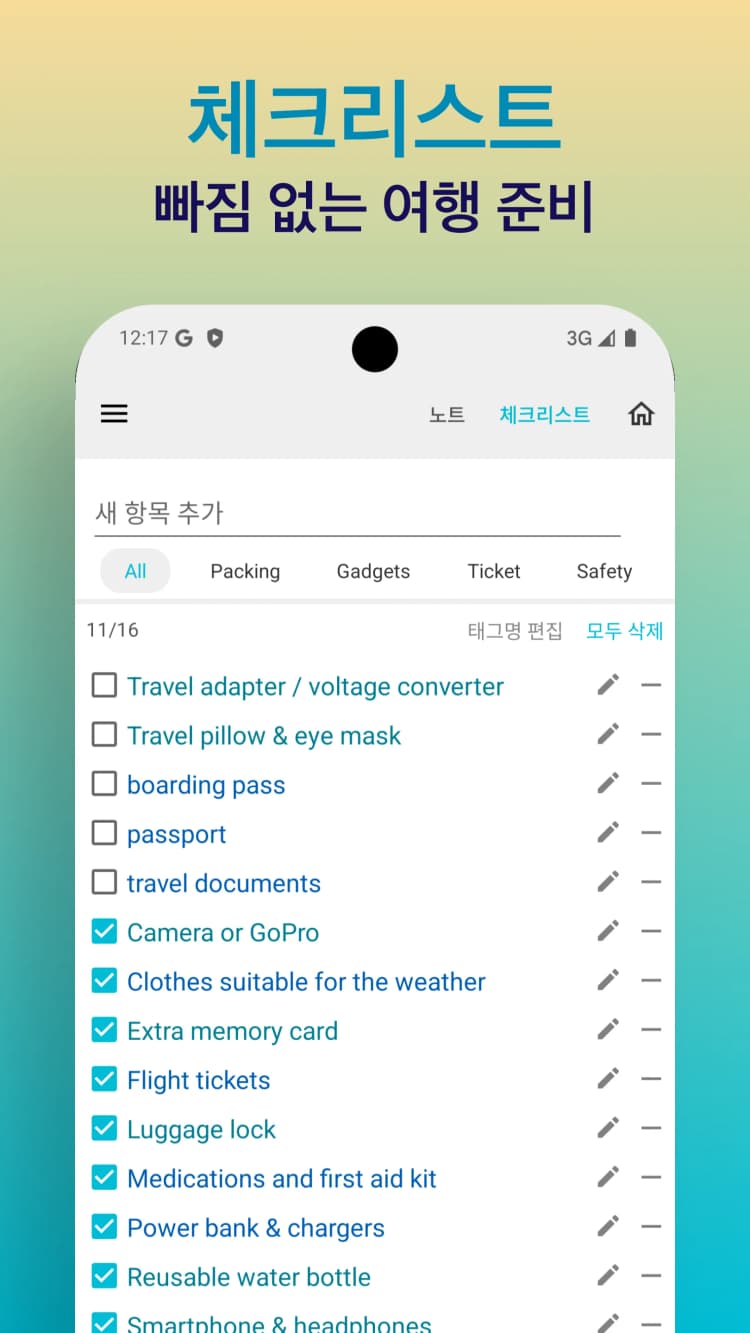Mark travel documents as completed
Viewport: 750px width, 1333px height.
(104, 881)
